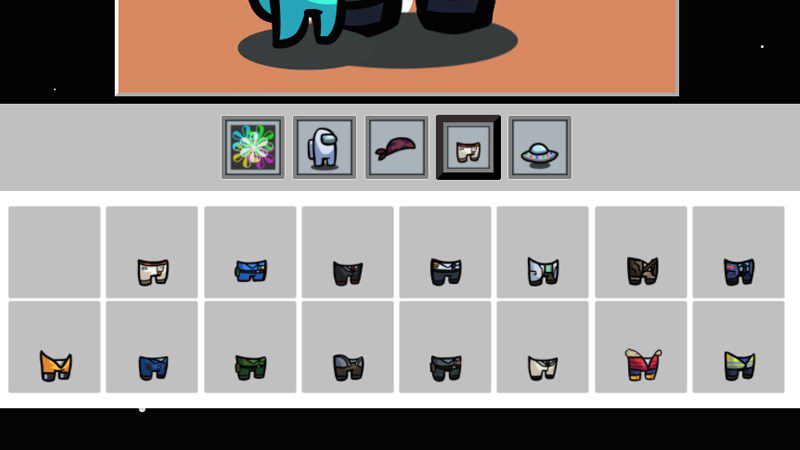Select the bright blue uniform skin
The image size is (800, 450).
250,270
